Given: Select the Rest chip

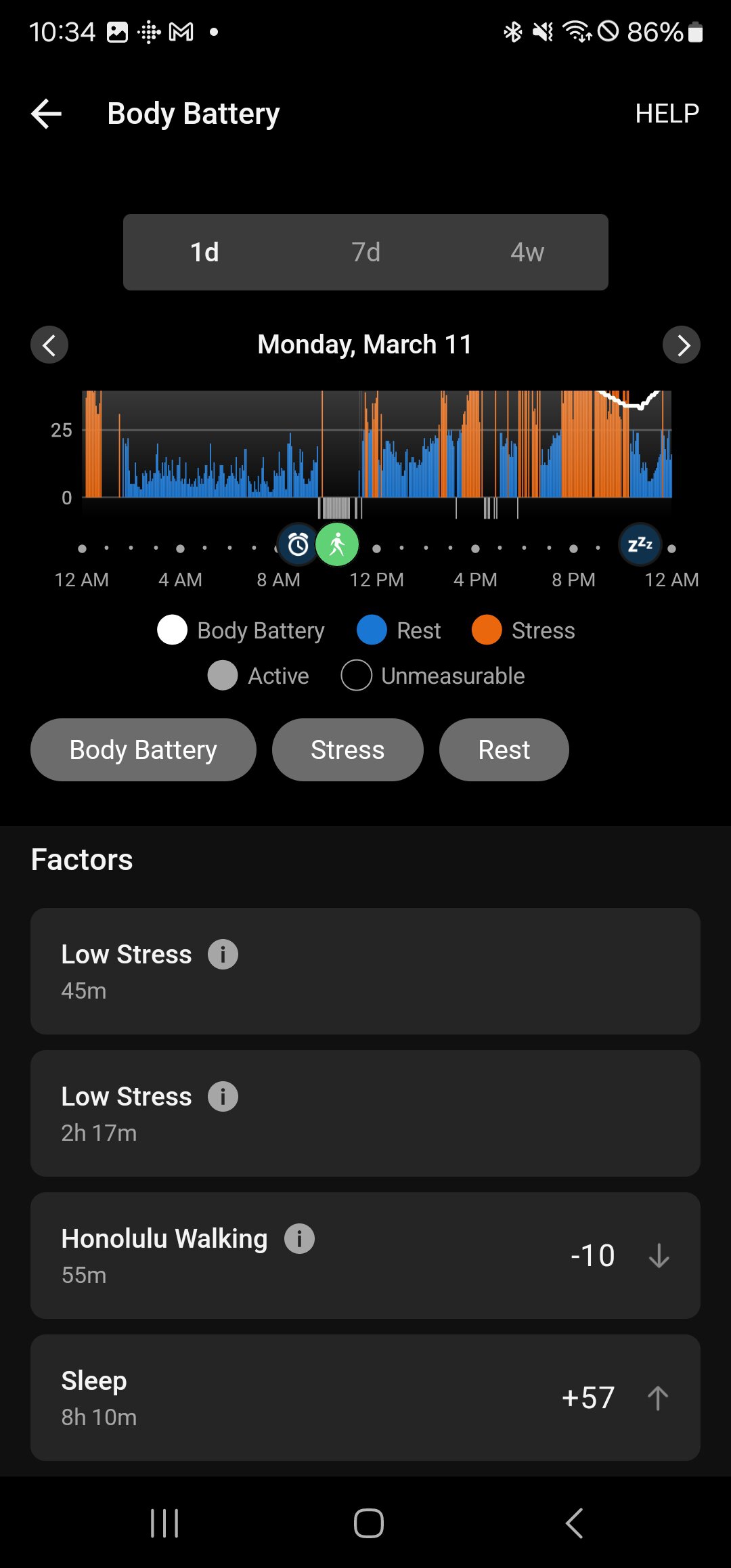Looking at the screenshot, I should coord(504,750).
